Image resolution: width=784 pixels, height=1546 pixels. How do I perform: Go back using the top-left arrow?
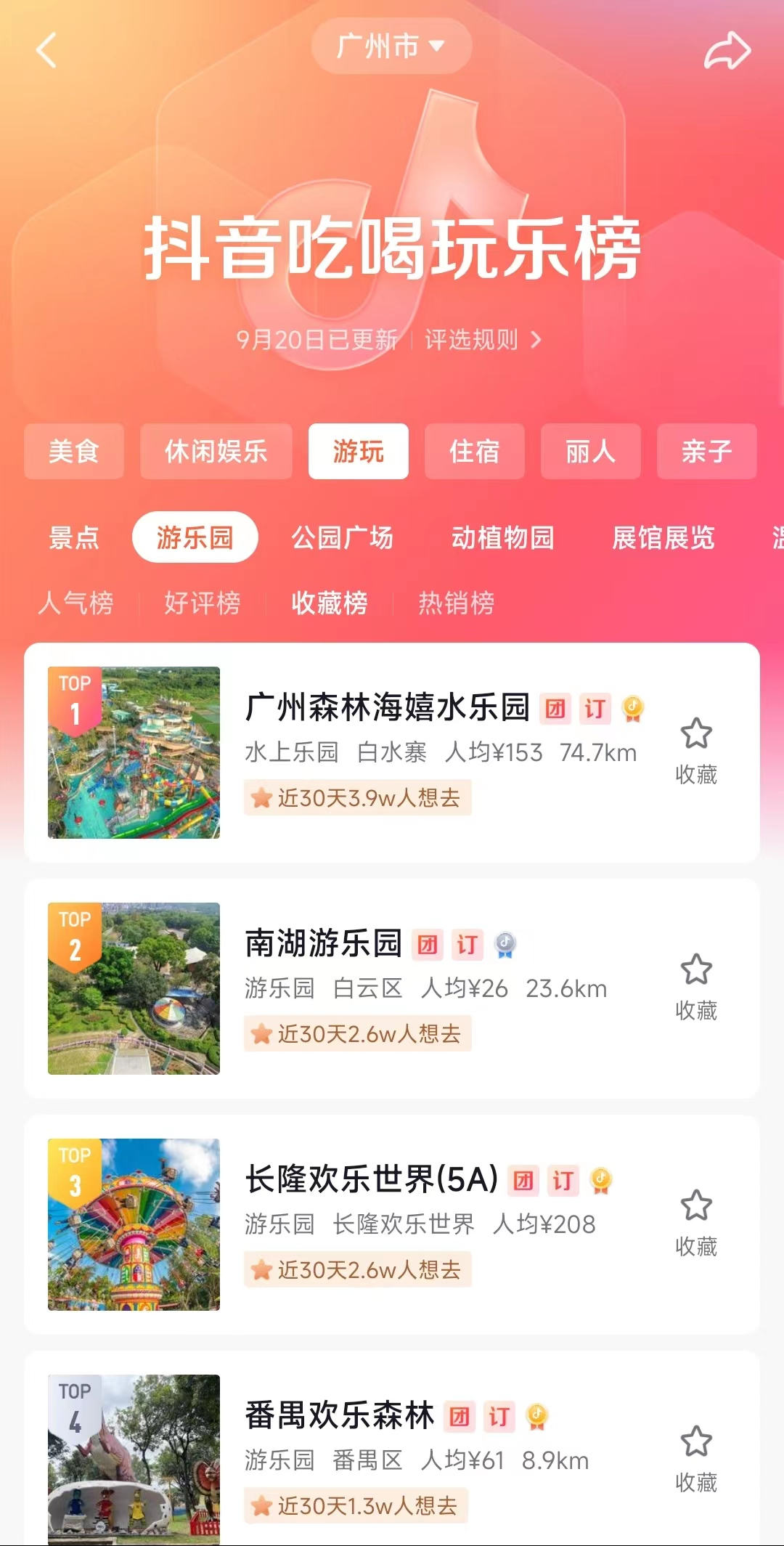click(46, 49)
